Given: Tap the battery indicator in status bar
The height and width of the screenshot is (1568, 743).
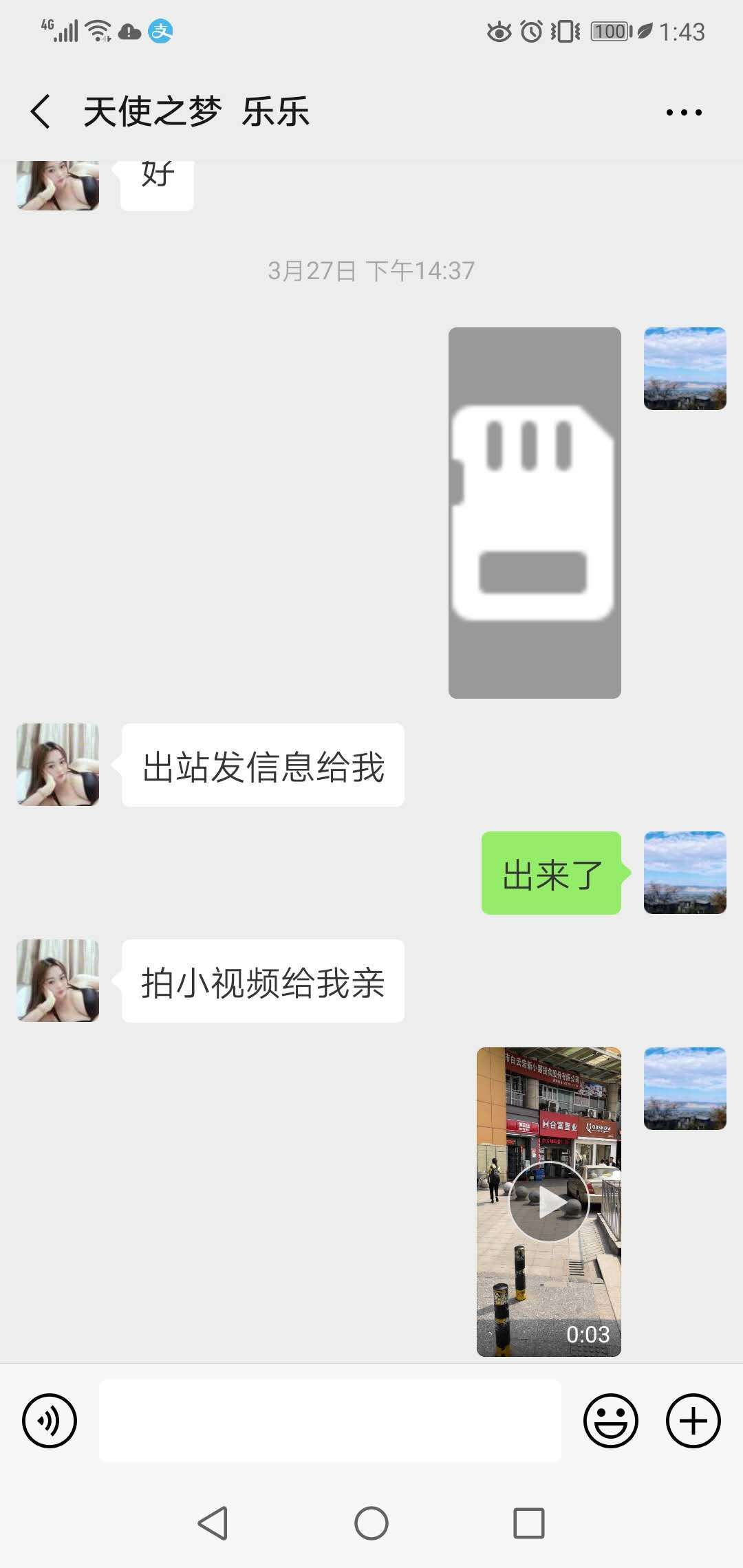Looking at the screenshot, I should (x=608, y=30).
